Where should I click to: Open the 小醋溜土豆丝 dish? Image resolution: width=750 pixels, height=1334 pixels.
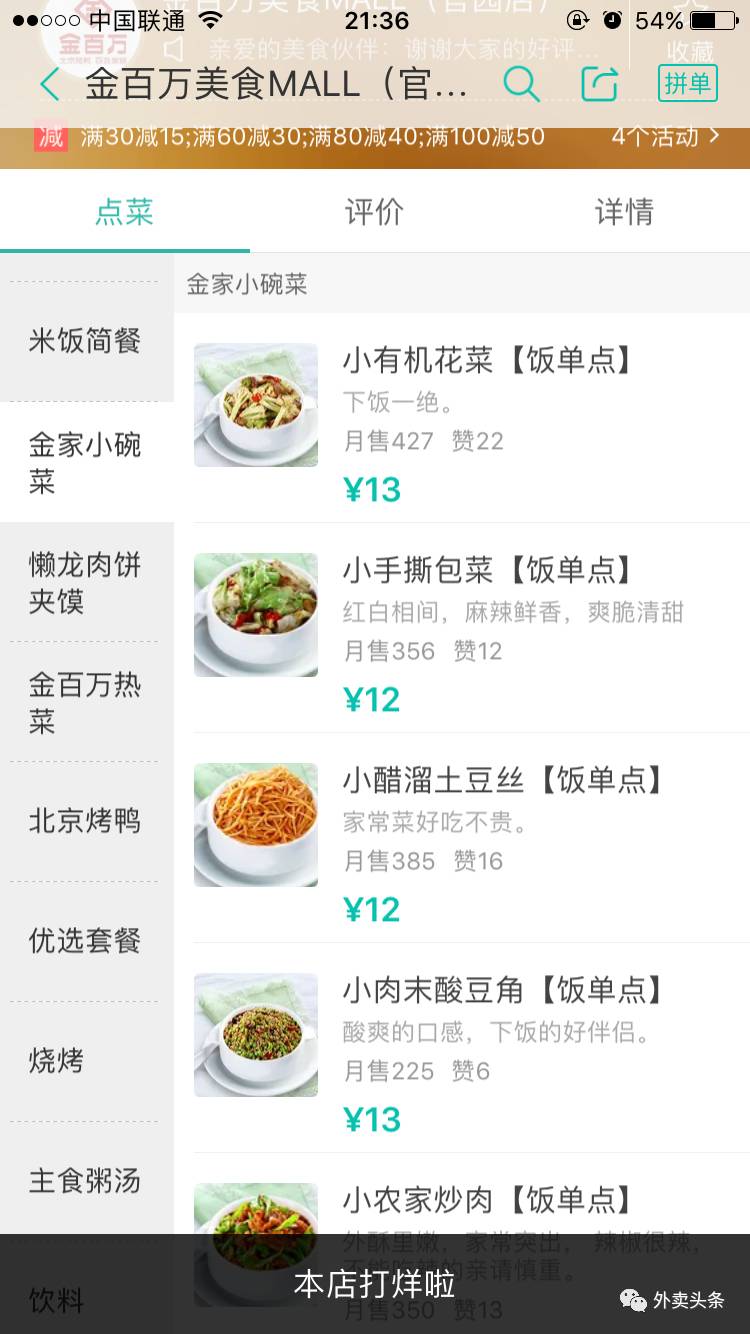(x=502, y=781)
